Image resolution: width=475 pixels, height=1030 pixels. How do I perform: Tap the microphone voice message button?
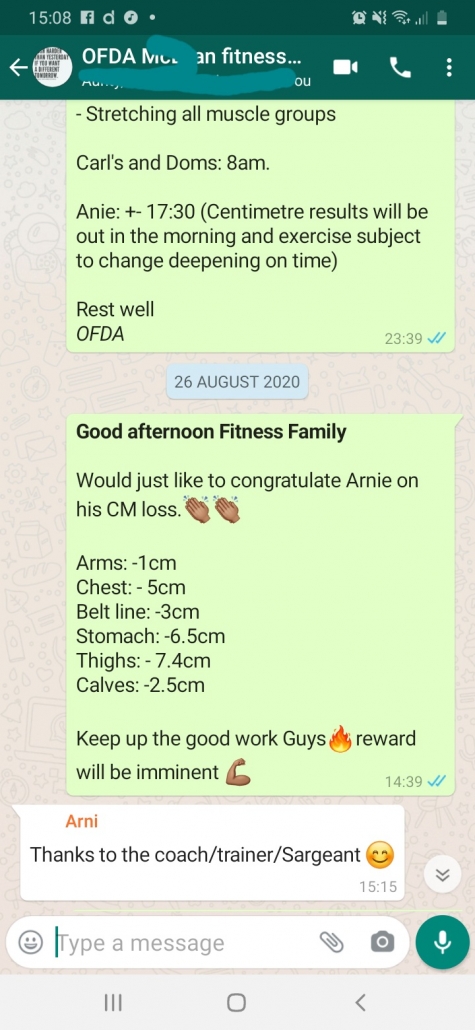(x=442, y=942)
